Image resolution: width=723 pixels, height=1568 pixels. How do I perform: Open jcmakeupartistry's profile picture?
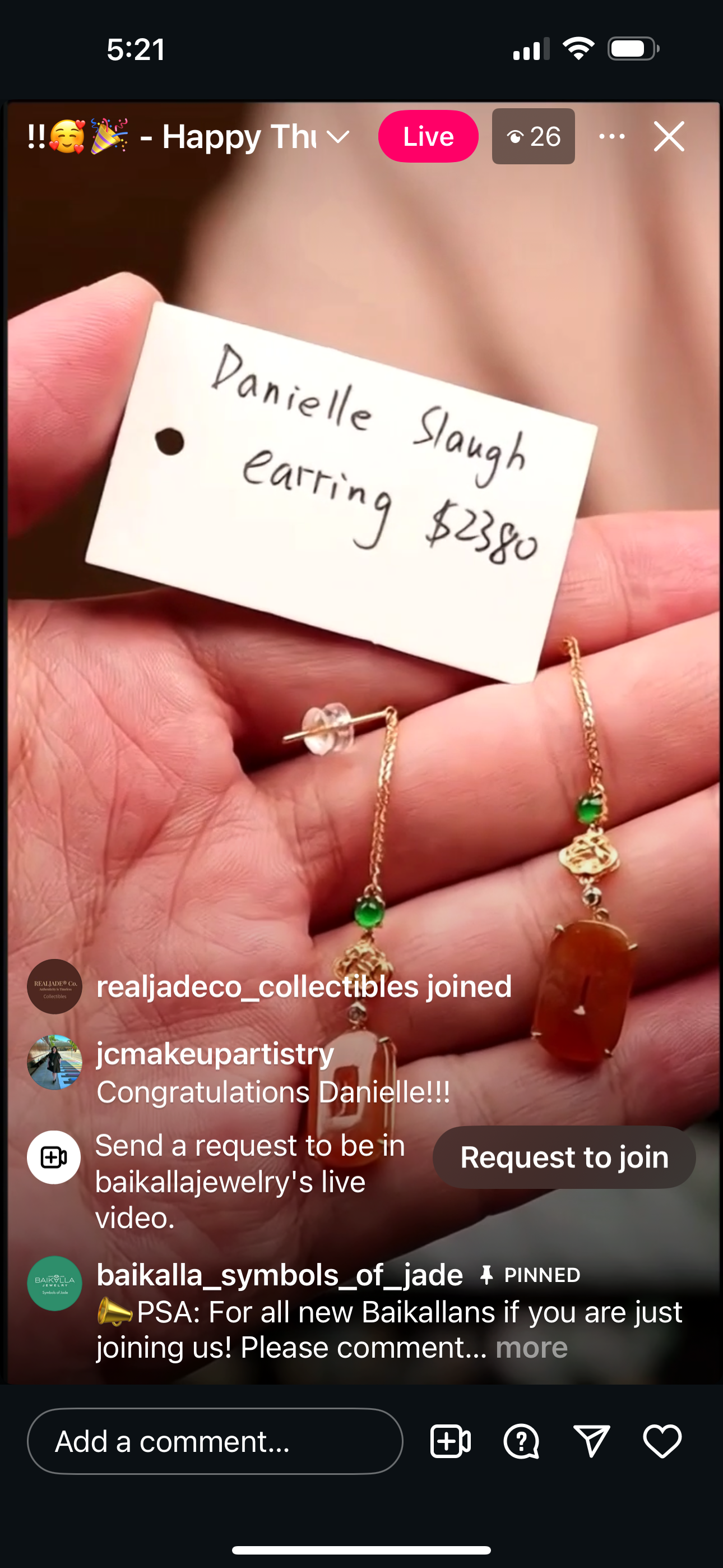(x=55, y=1062)
